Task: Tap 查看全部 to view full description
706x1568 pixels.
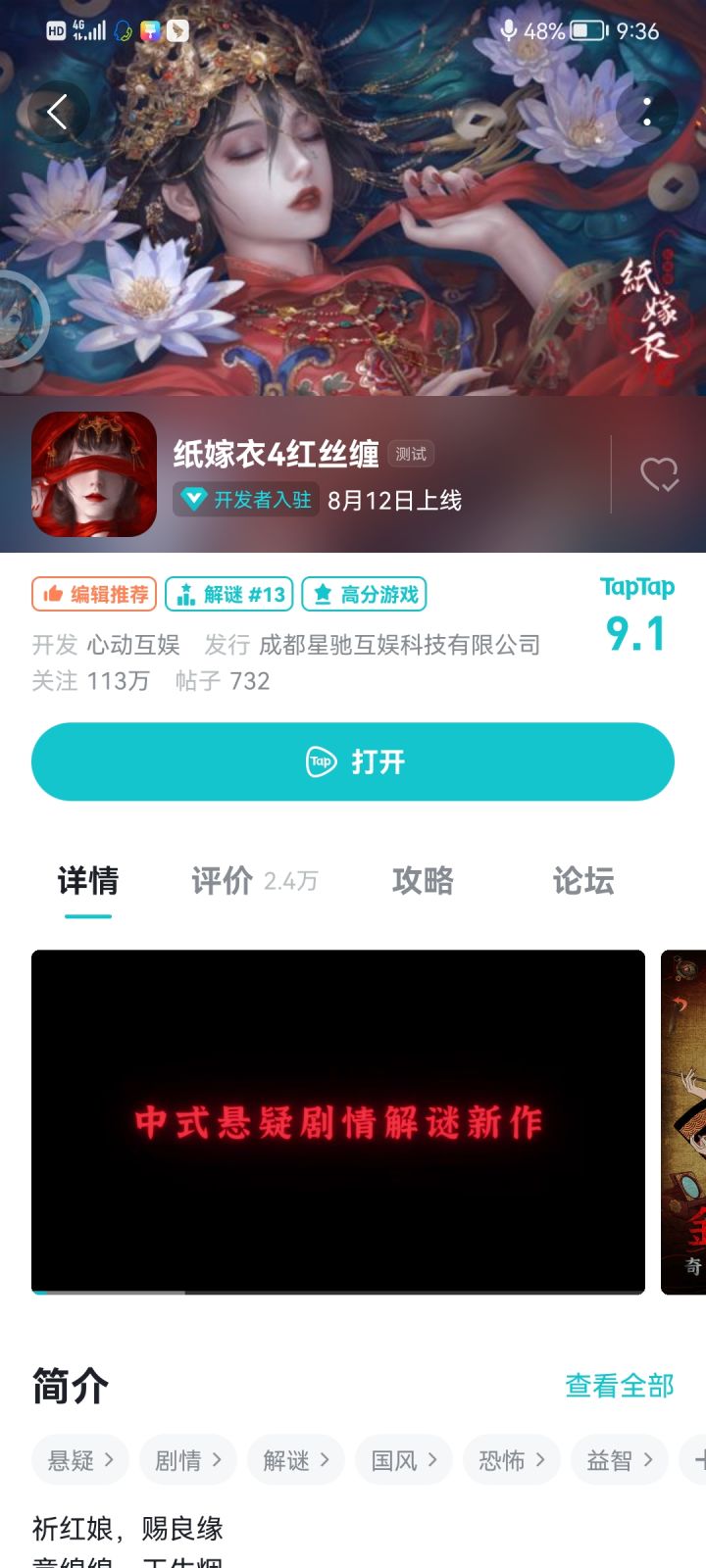Action: point(618,1386)
